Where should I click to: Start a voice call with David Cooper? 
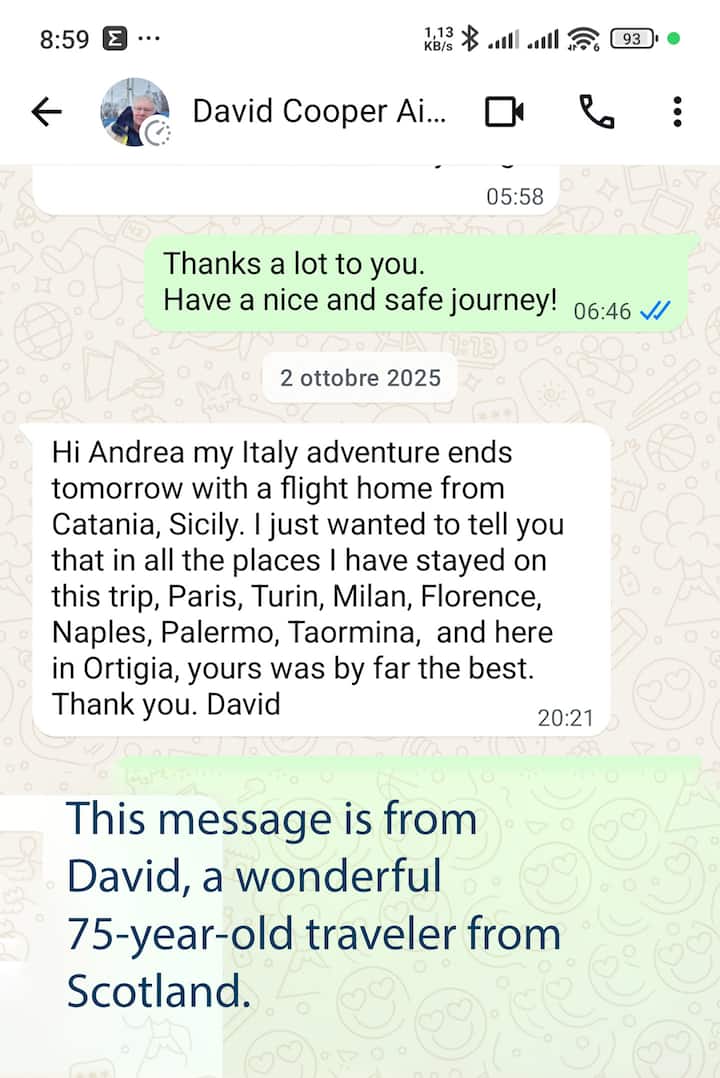[x=597, y=112]
